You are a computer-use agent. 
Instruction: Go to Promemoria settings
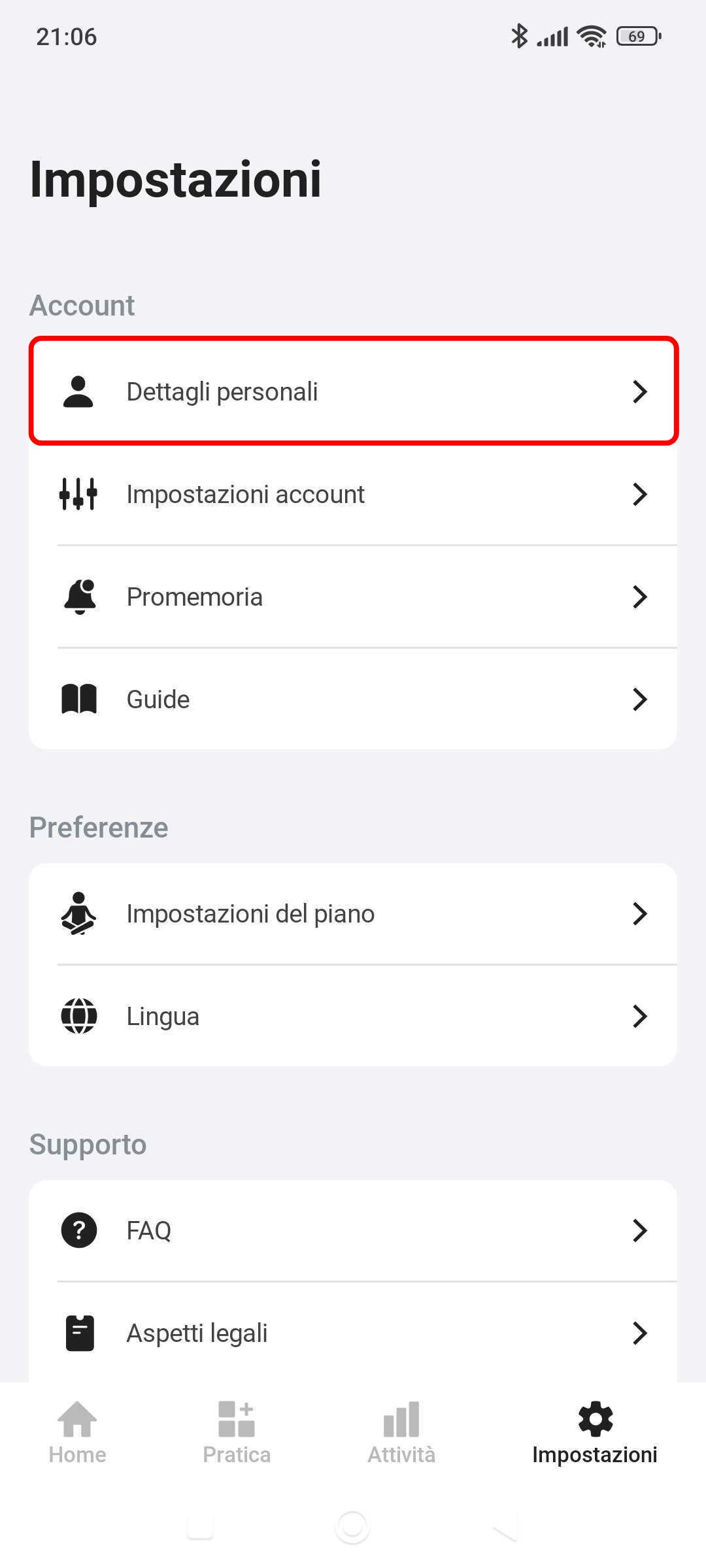353,596
